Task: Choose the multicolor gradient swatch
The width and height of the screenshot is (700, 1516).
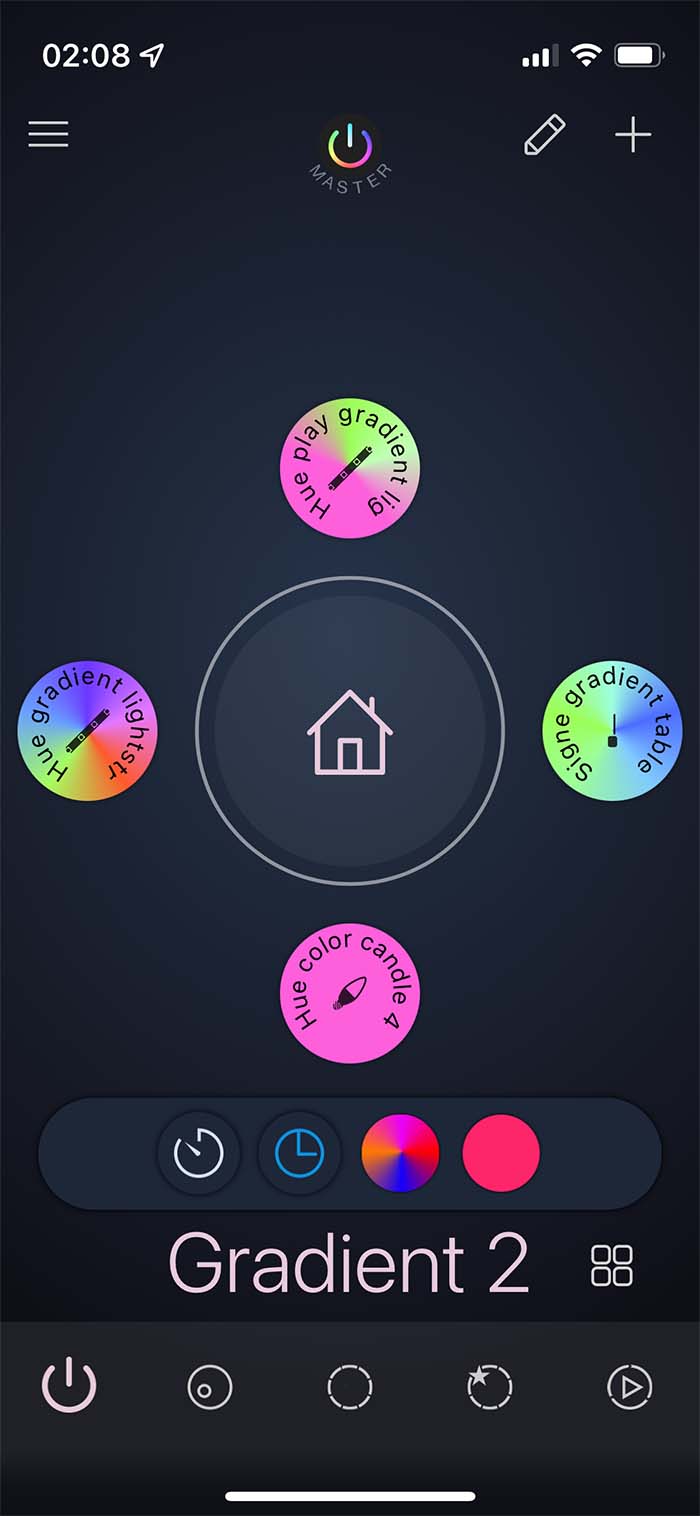Action: tap(400, 1154)
